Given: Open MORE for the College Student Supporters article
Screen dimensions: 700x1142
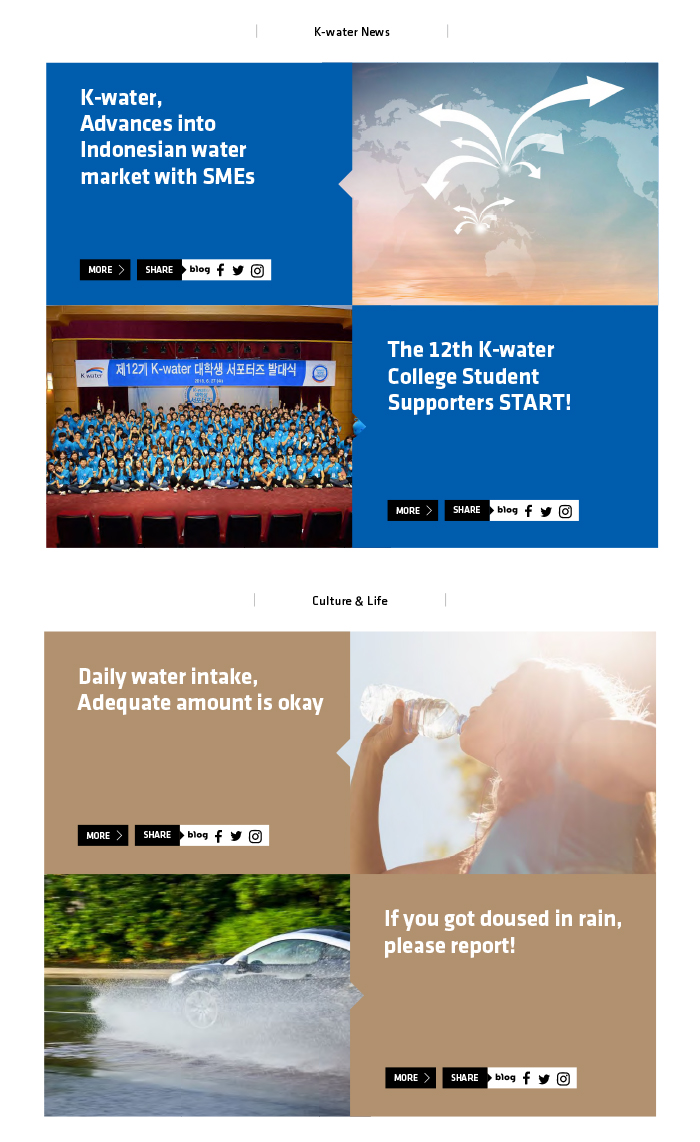Looking at the screenshot, I should point(413,511).
